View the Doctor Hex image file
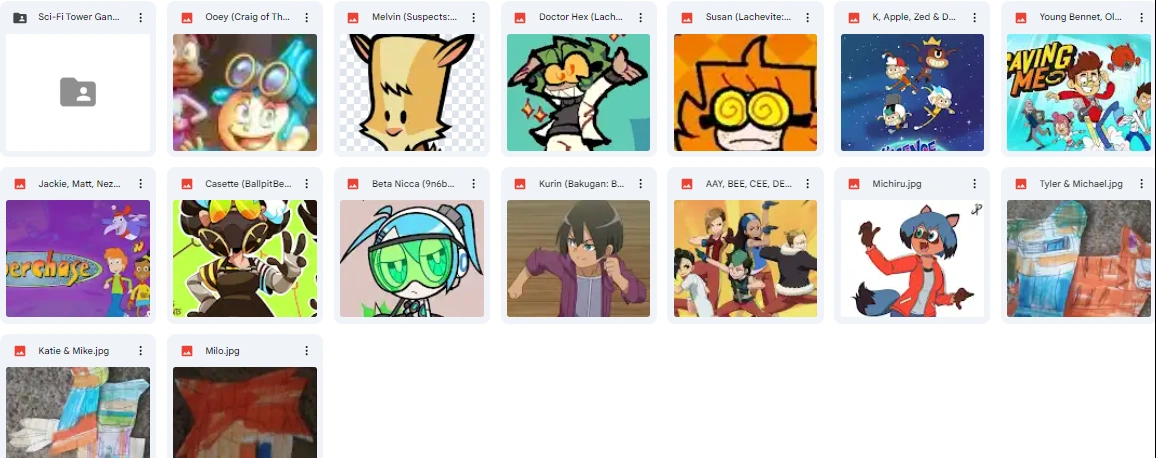Viewport: 1156px width, 458px height. pos(578,92)
